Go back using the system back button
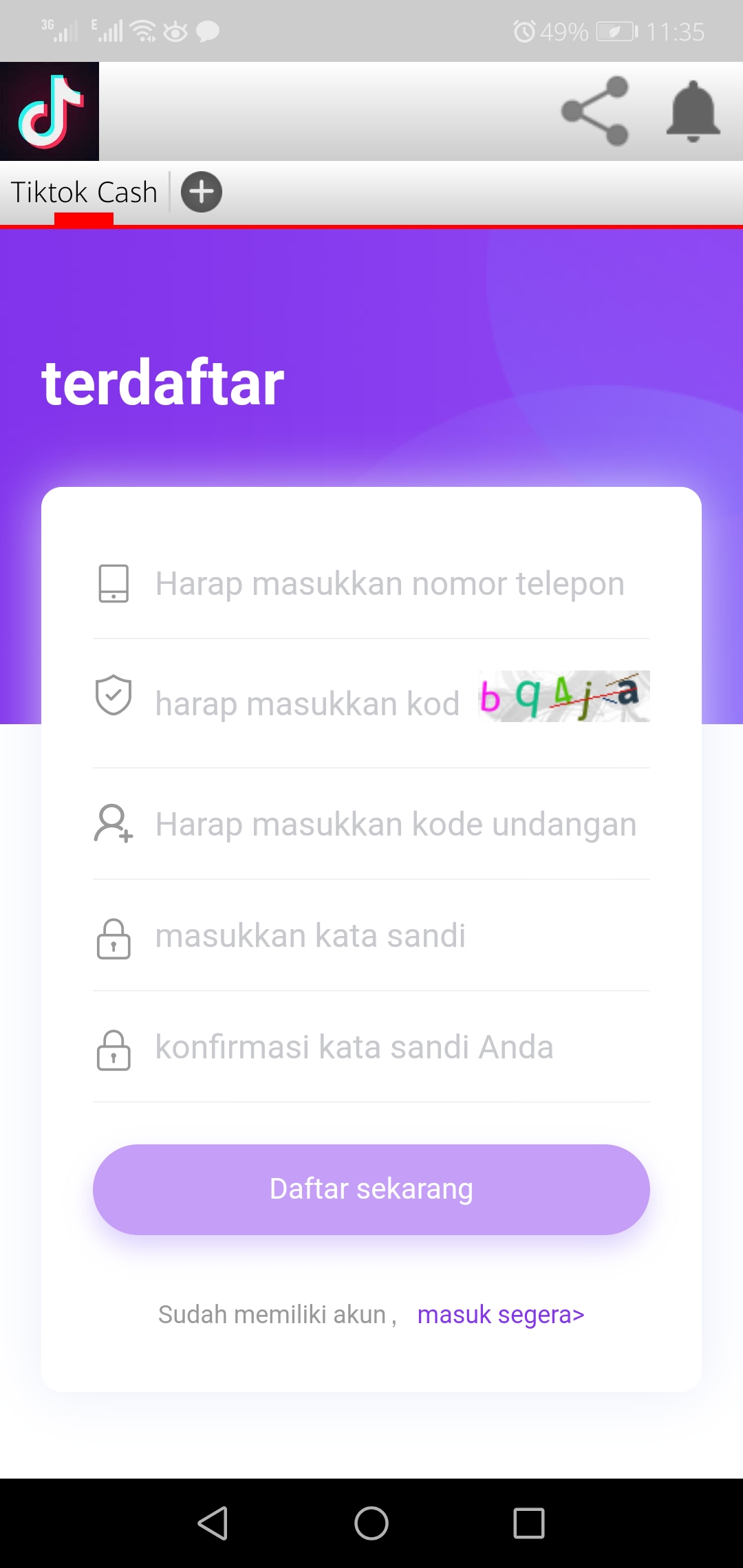743x1568 pixels. click(x=213, y=1523)
